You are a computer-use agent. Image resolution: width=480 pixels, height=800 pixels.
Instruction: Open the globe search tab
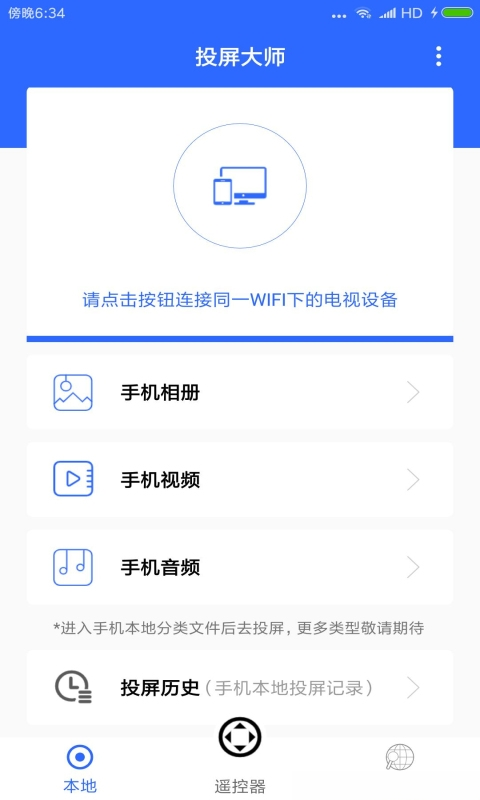pos(399,758)
